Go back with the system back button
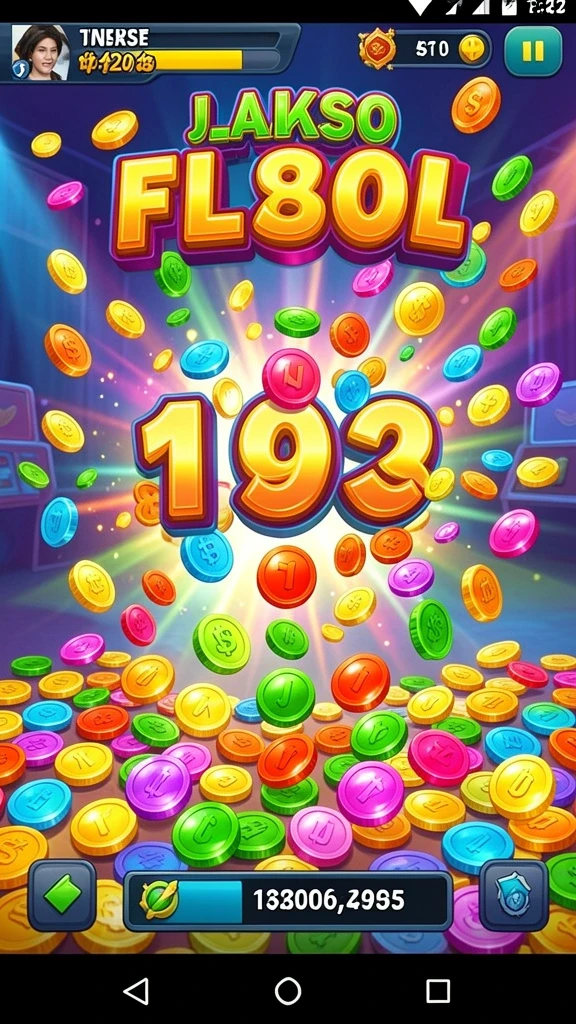 [136, 991]
